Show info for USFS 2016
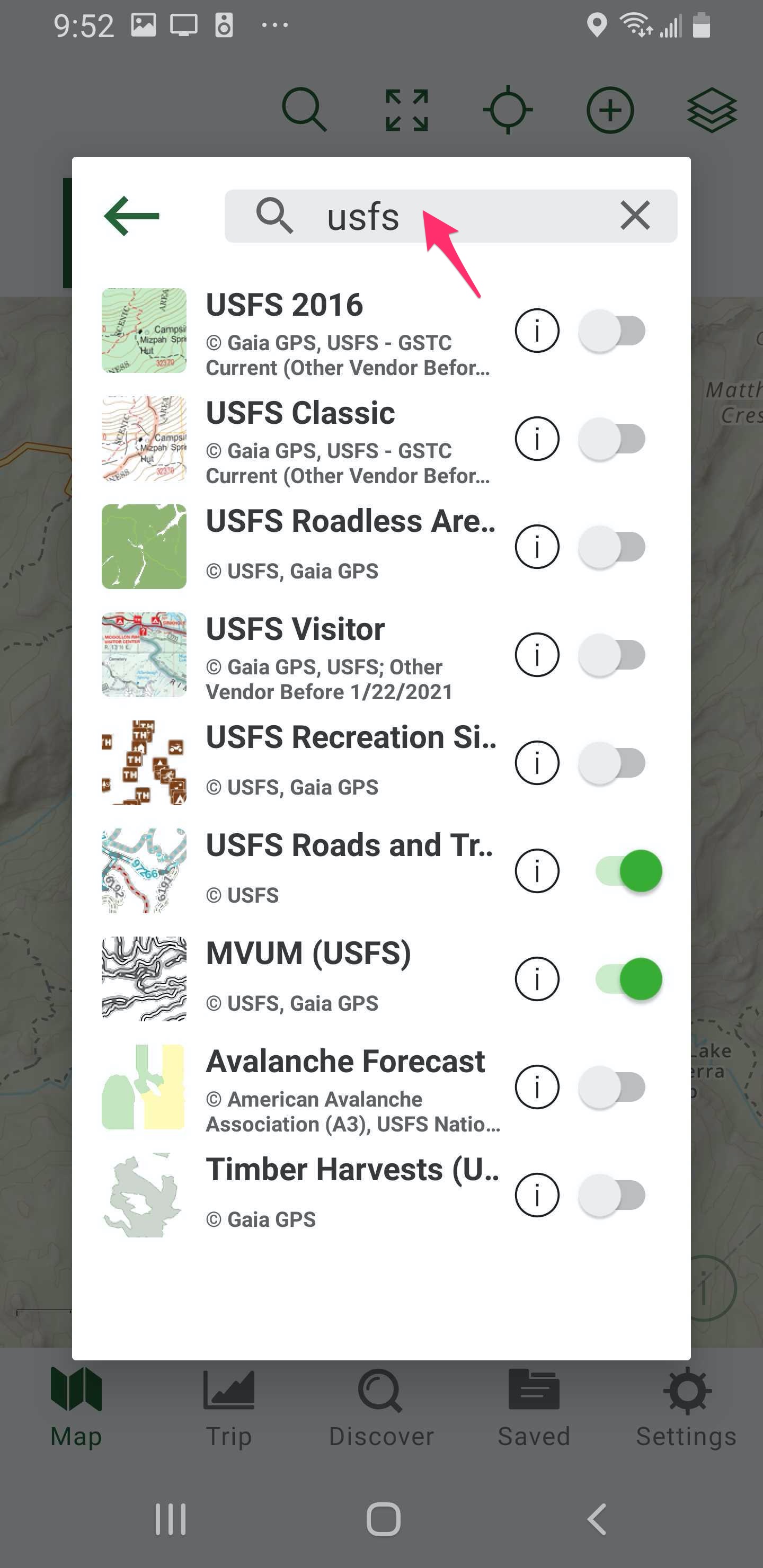 coord(536,331)
